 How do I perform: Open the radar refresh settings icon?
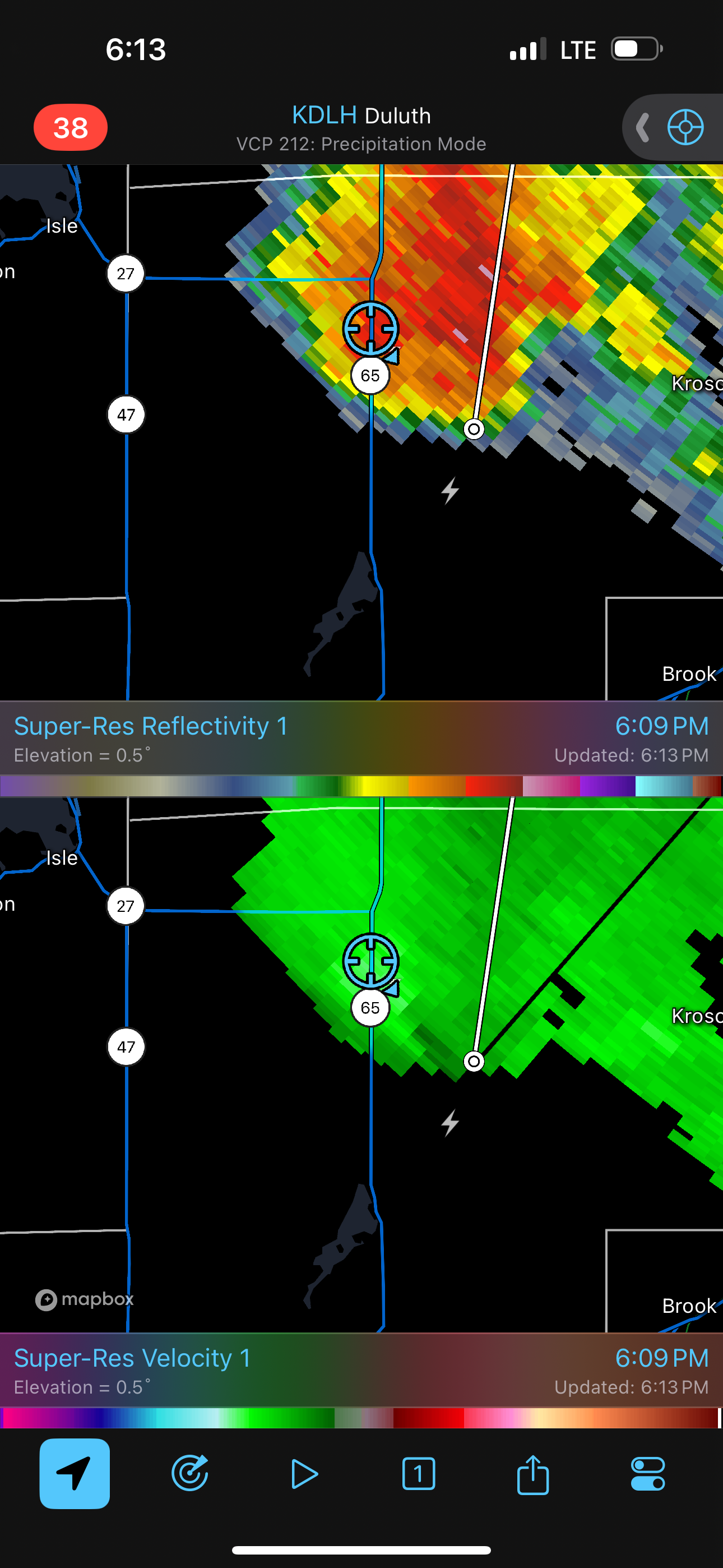tap(190, 1474)
